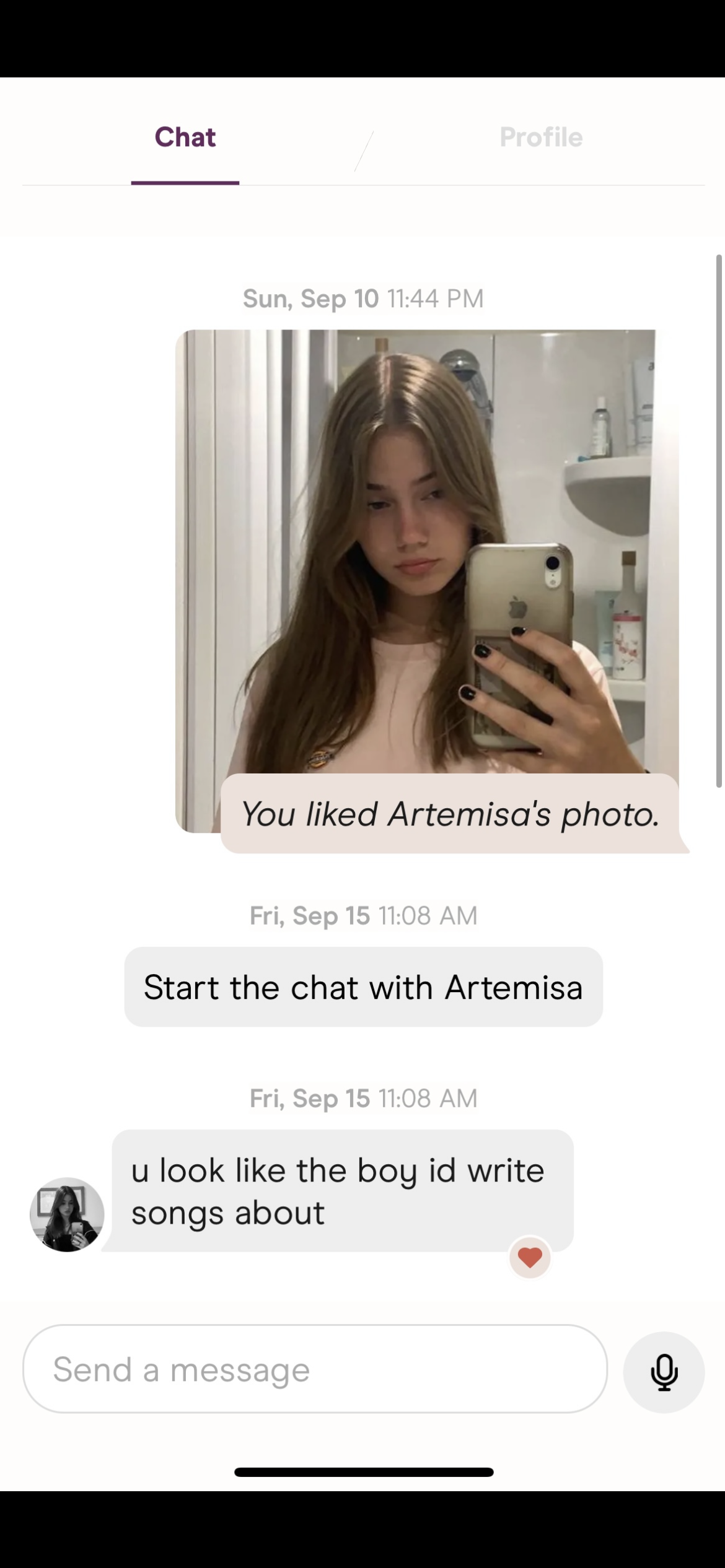Focus the Send a message field

(x=315, y=1369)
